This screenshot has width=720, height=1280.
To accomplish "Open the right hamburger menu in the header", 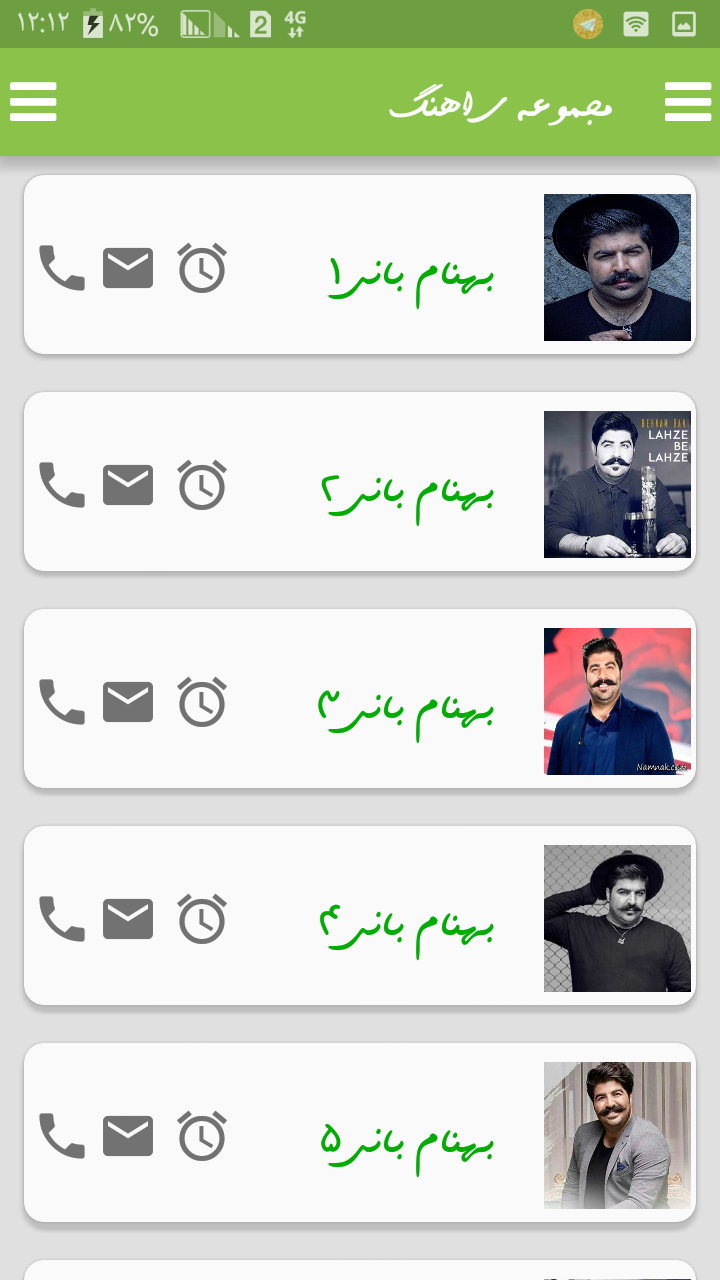I will click(x=688, y=102).
